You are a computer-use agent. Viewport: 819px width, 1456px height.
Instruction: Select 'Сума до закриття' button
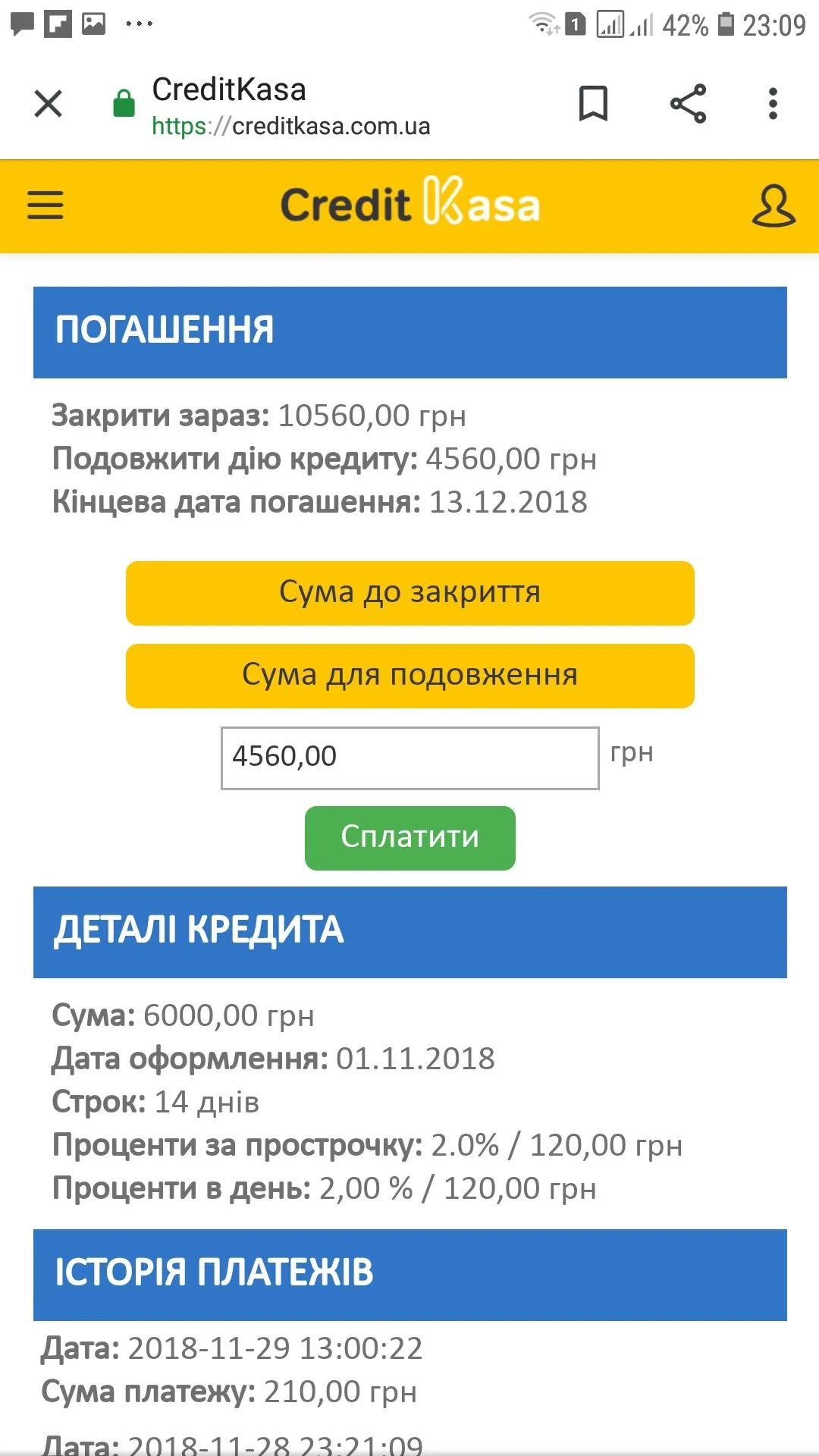pyautogui.click(x=409, y=593)
